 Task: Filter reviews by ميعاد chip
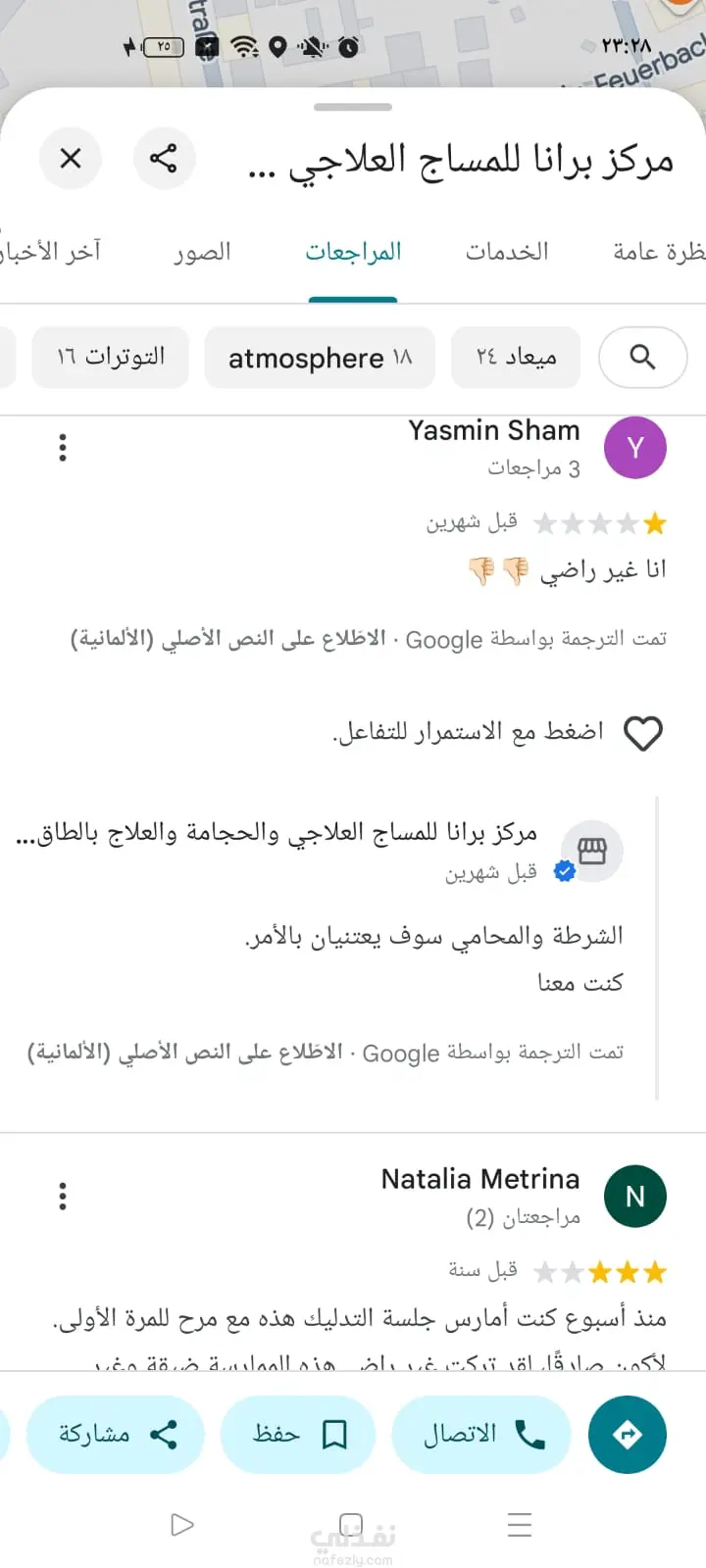coord(516,357)
